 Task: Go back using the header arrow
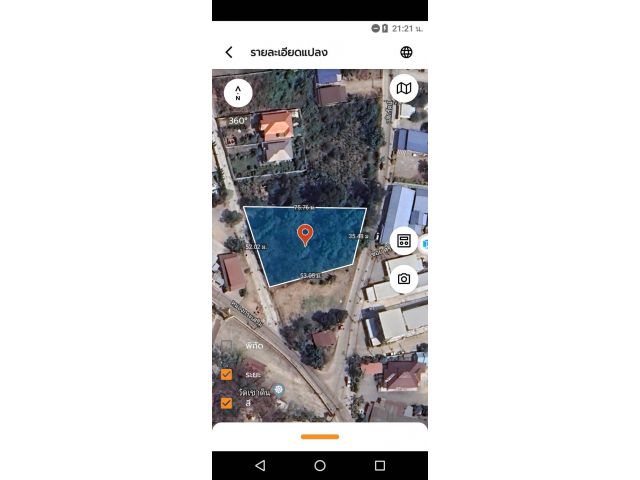(x=229, y=52)
